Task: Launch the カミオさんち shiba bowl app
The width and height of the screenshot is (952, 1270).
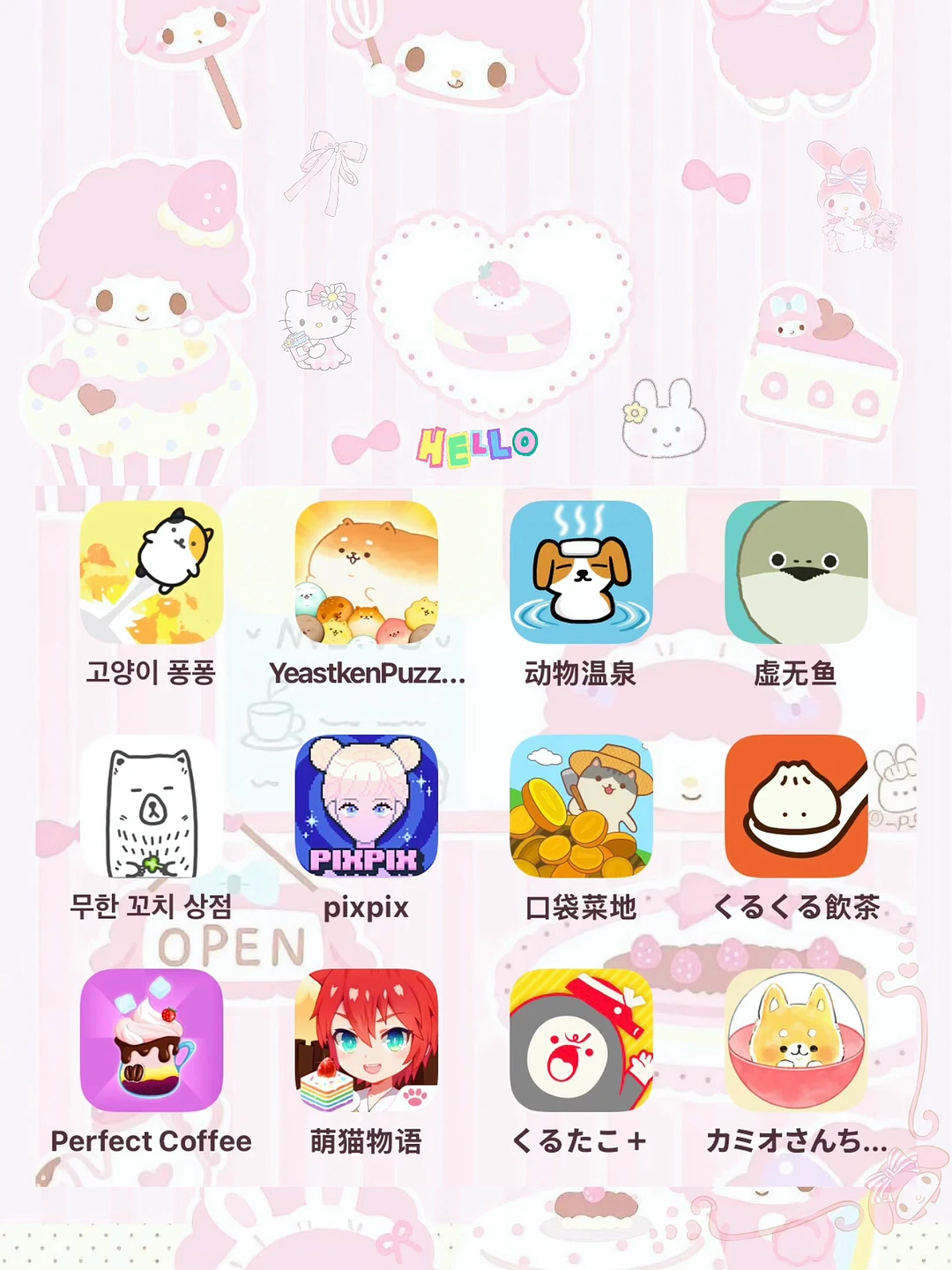Action: (x=796, y=1042)
